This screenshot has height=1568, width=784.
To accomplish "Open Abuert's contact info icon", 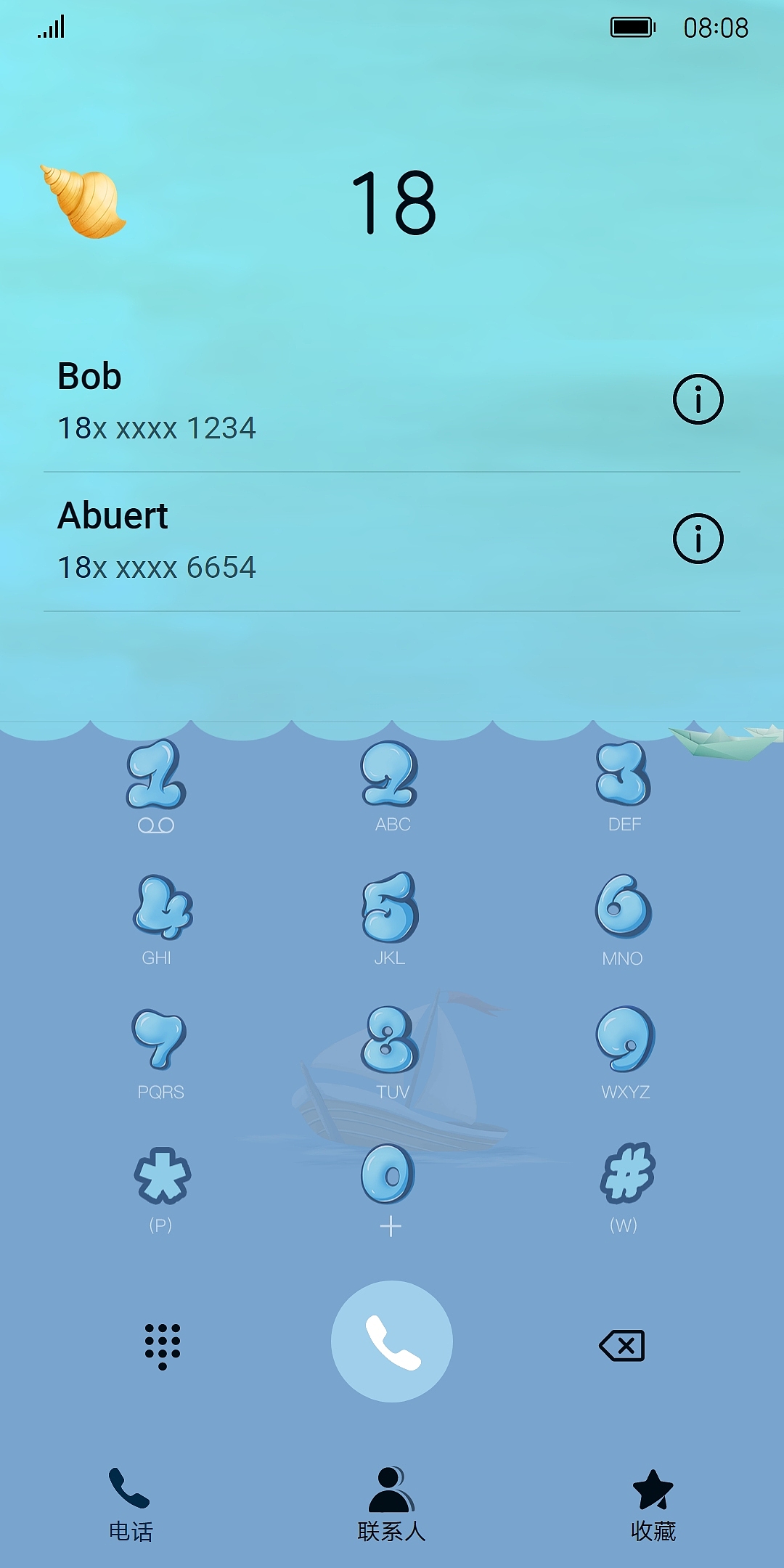I will click(x=698, y=539).
